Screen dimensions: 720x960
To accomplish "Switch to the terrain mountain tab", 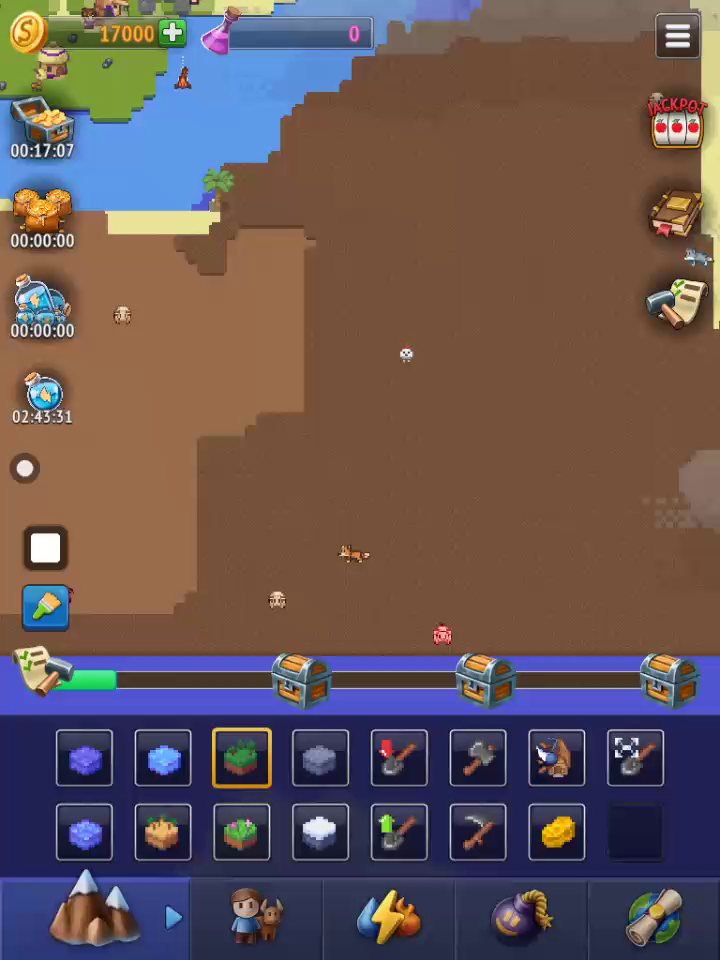I will coord(93,910).
